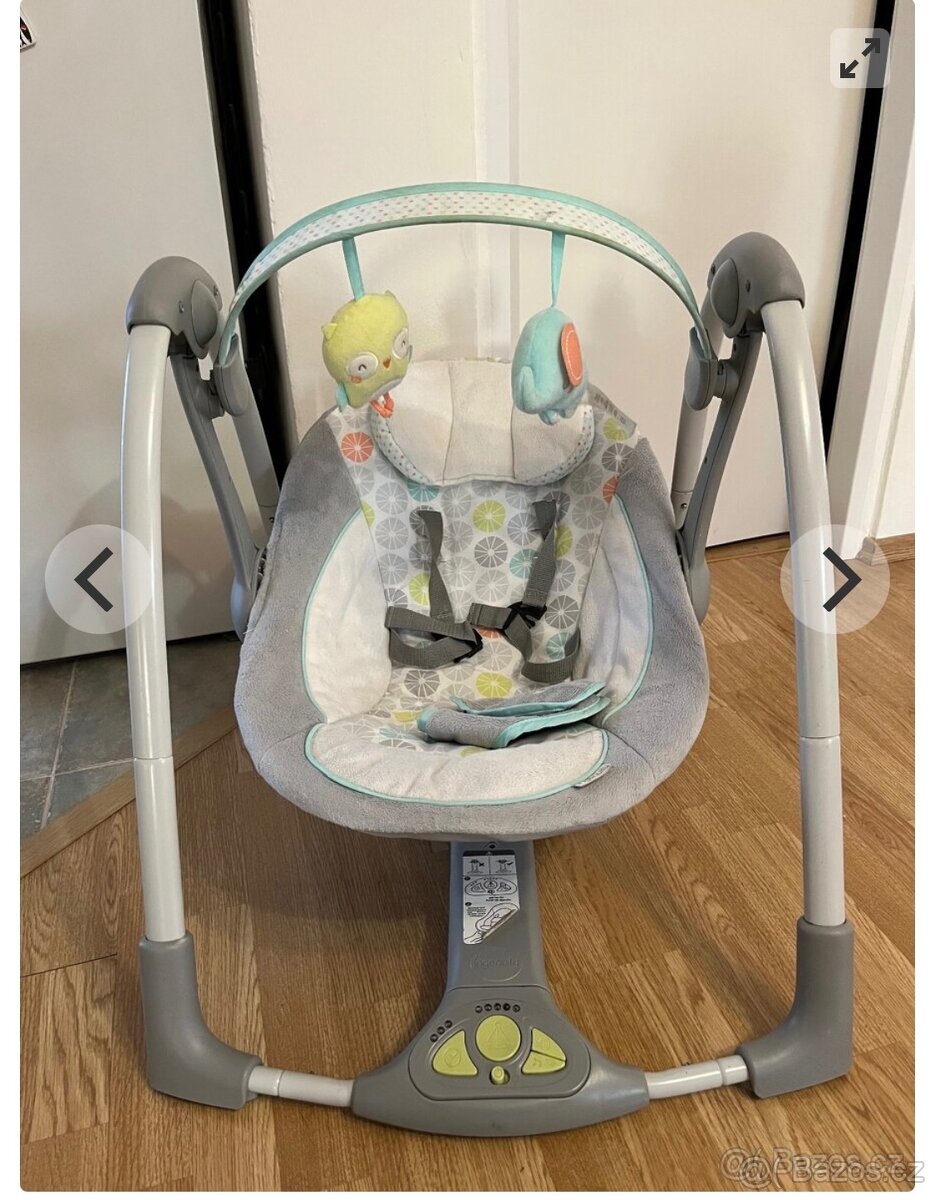Go to the previous photo
Image resolution: width=935 pixels, height=1200 pixels.
[x=97, y=579]
